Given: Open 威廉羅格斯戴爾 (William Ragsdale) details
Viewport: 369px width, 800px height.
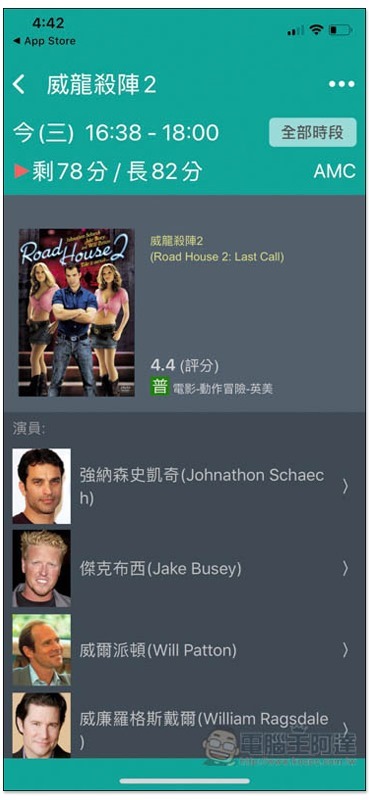Looking at the screenshot, I should tap(185, 725).
